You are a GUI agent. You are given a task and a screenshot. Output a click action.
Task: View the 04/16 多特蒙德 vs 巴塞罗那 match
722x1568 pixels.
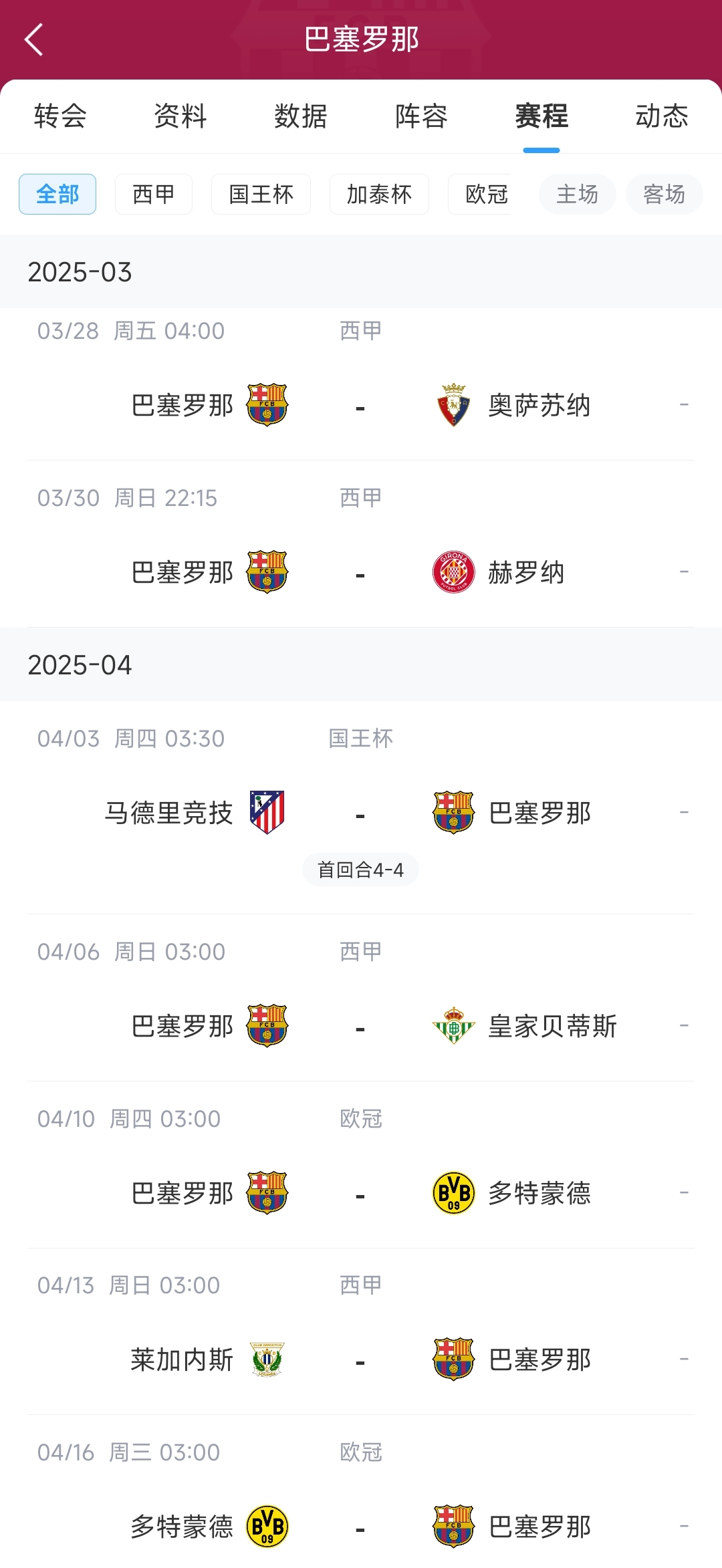(x=361, y=1527)
